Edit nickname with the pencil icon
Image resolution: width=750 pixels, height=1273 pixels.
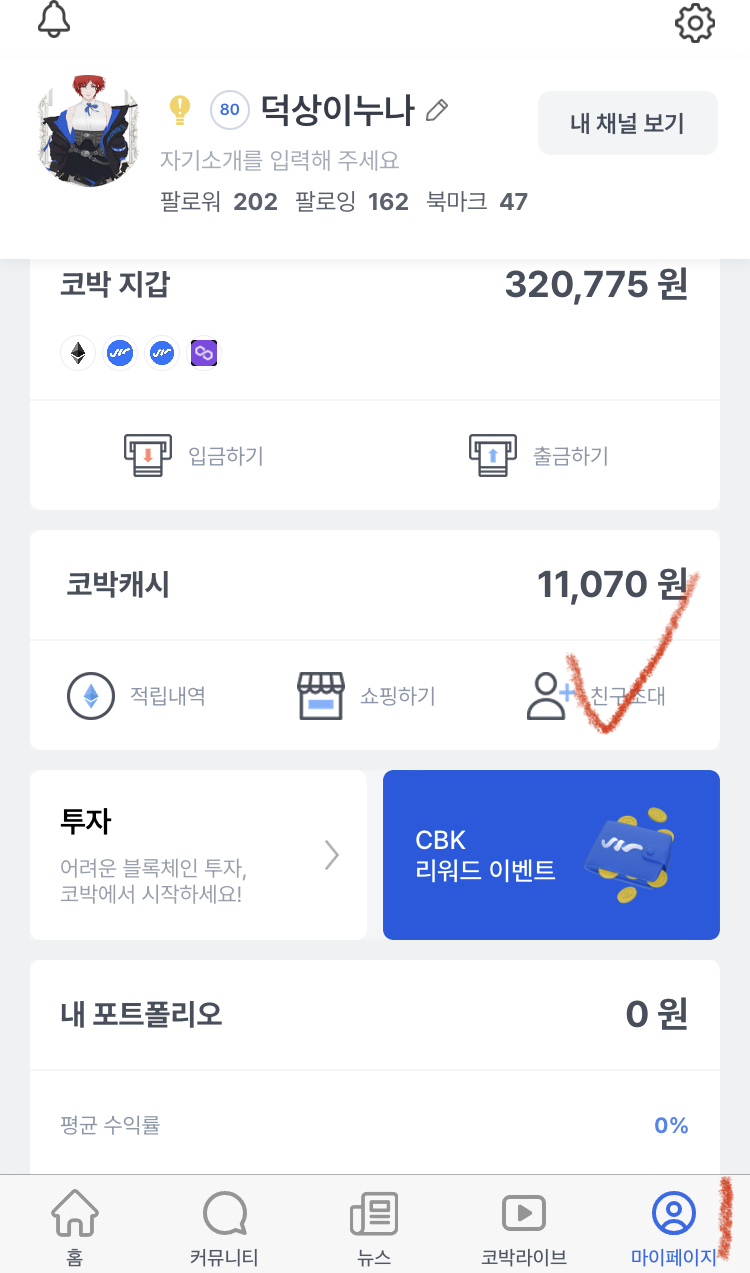437,112
